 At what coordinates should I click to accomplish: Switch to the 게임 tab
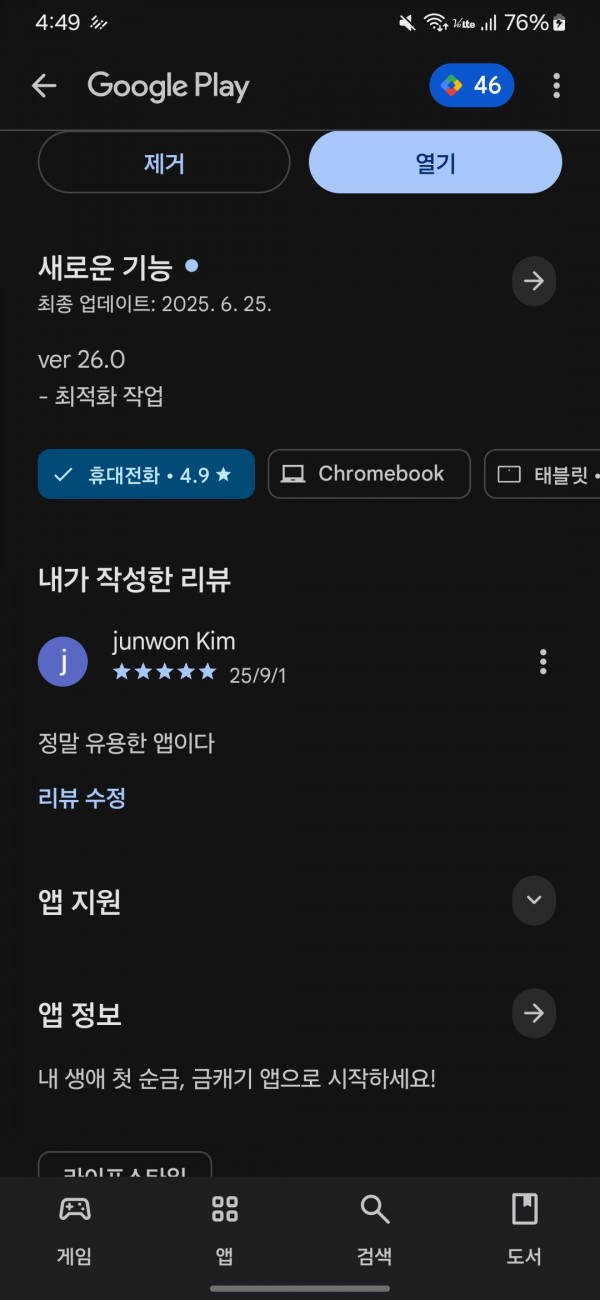point(75,1229)
